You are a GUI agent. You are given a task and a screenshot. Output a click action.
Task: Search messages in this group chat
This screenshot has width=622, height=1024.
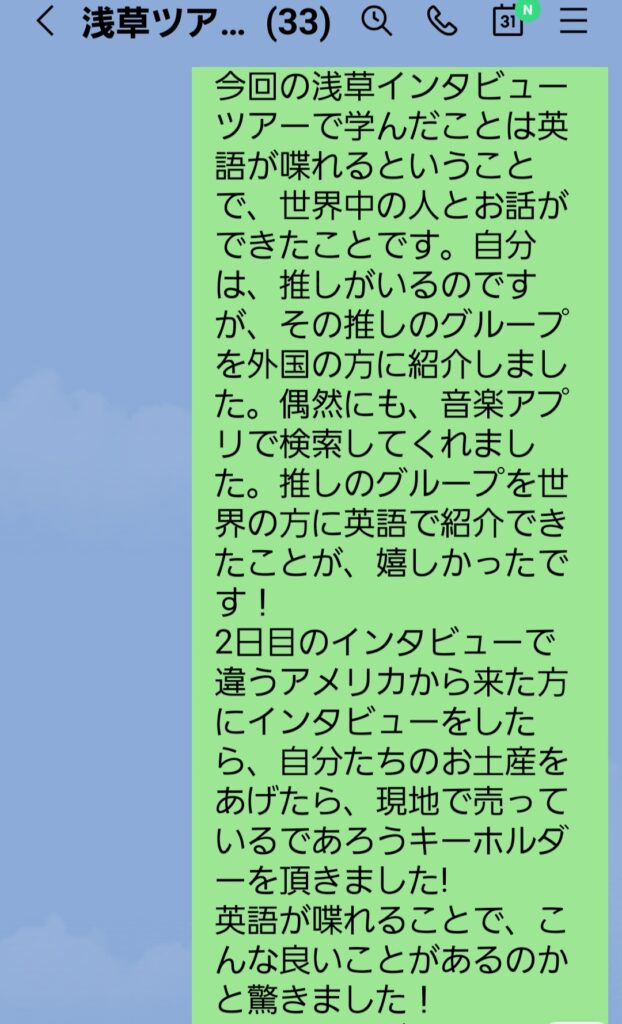pyautogui.click(x=376, y=21)
